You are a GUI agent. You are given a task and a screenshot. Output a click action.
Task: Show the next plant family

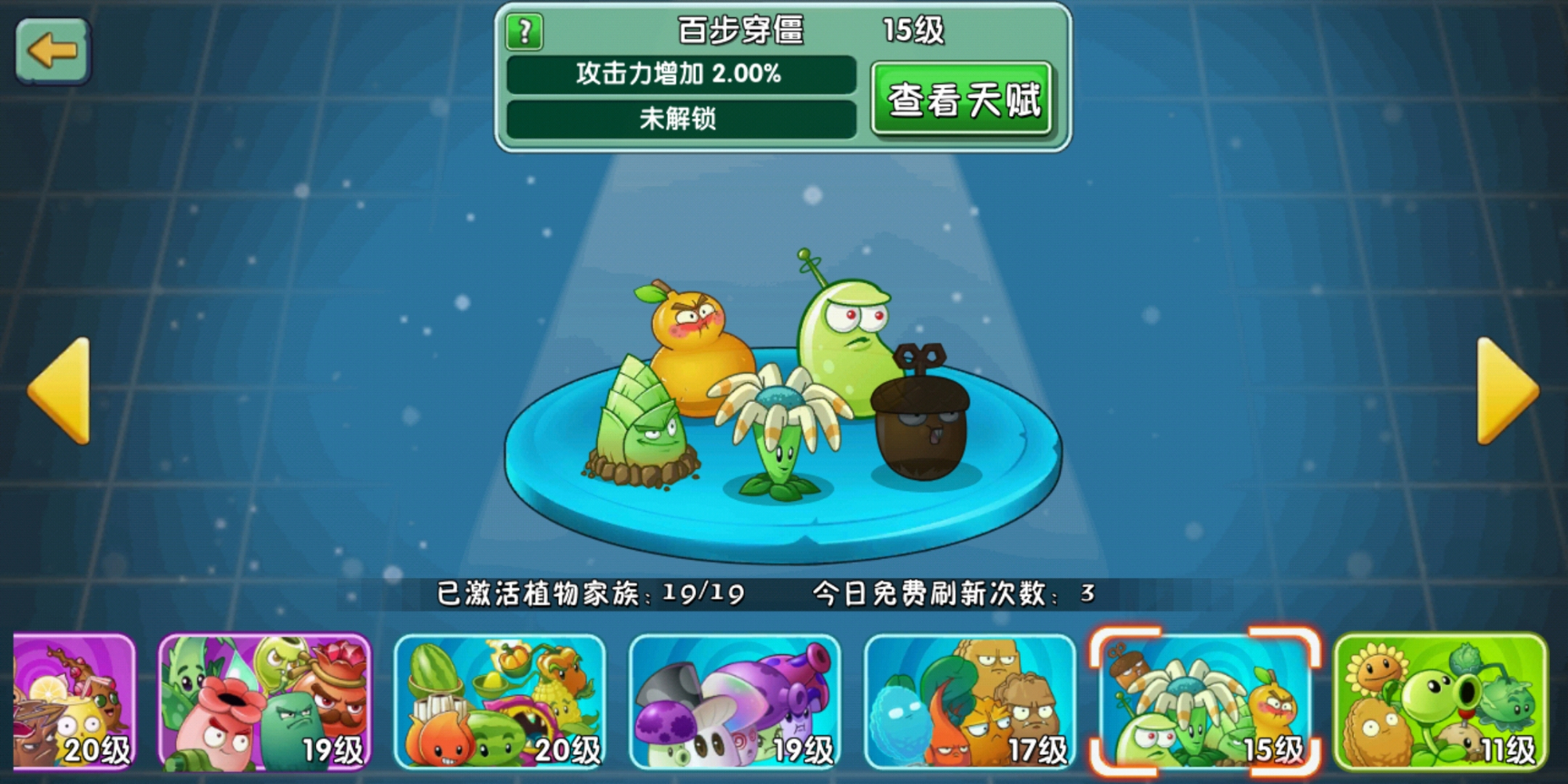tap(1506, 390)
